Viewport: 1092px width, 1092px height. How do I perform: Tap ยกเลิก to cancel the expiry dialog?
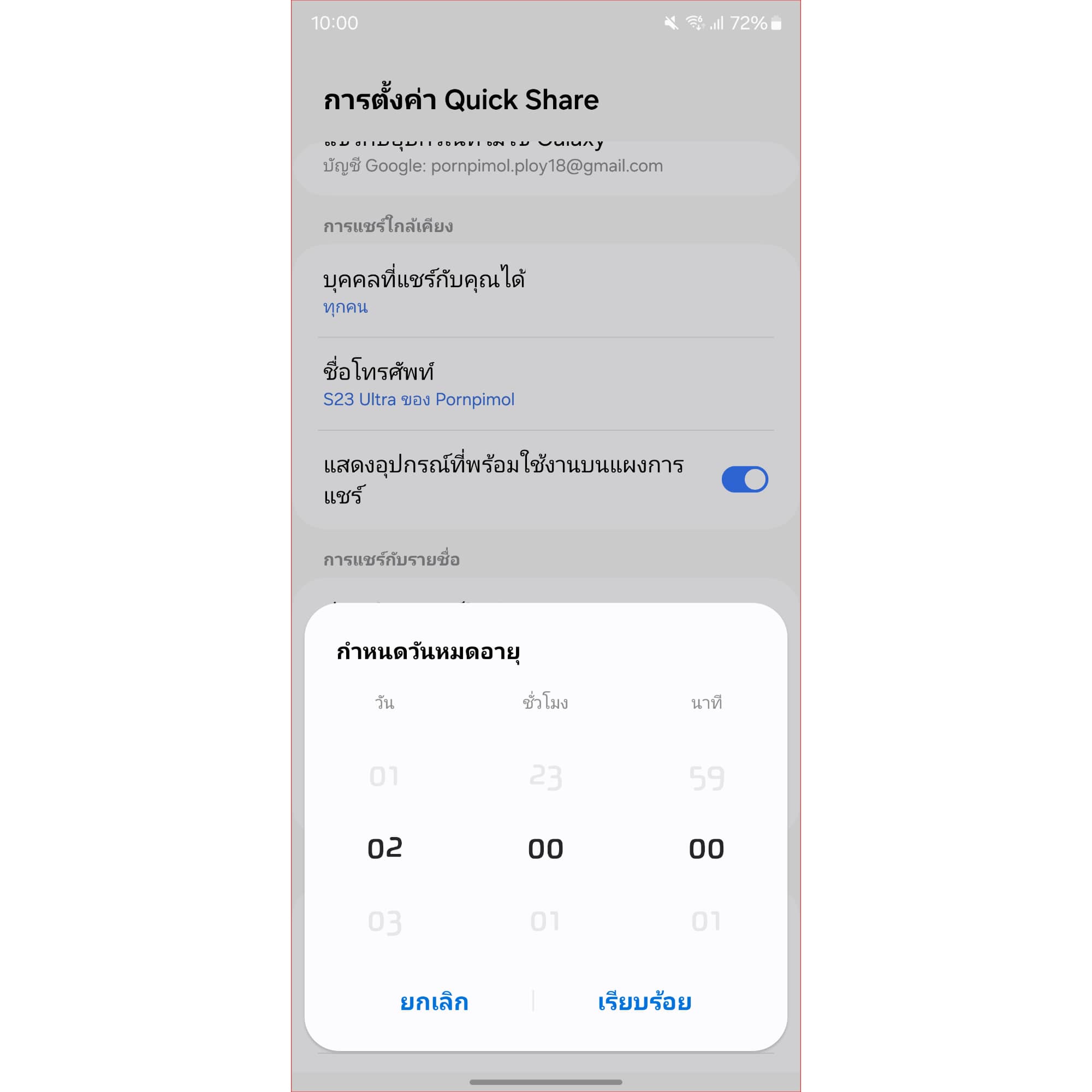click(434, 1002)
